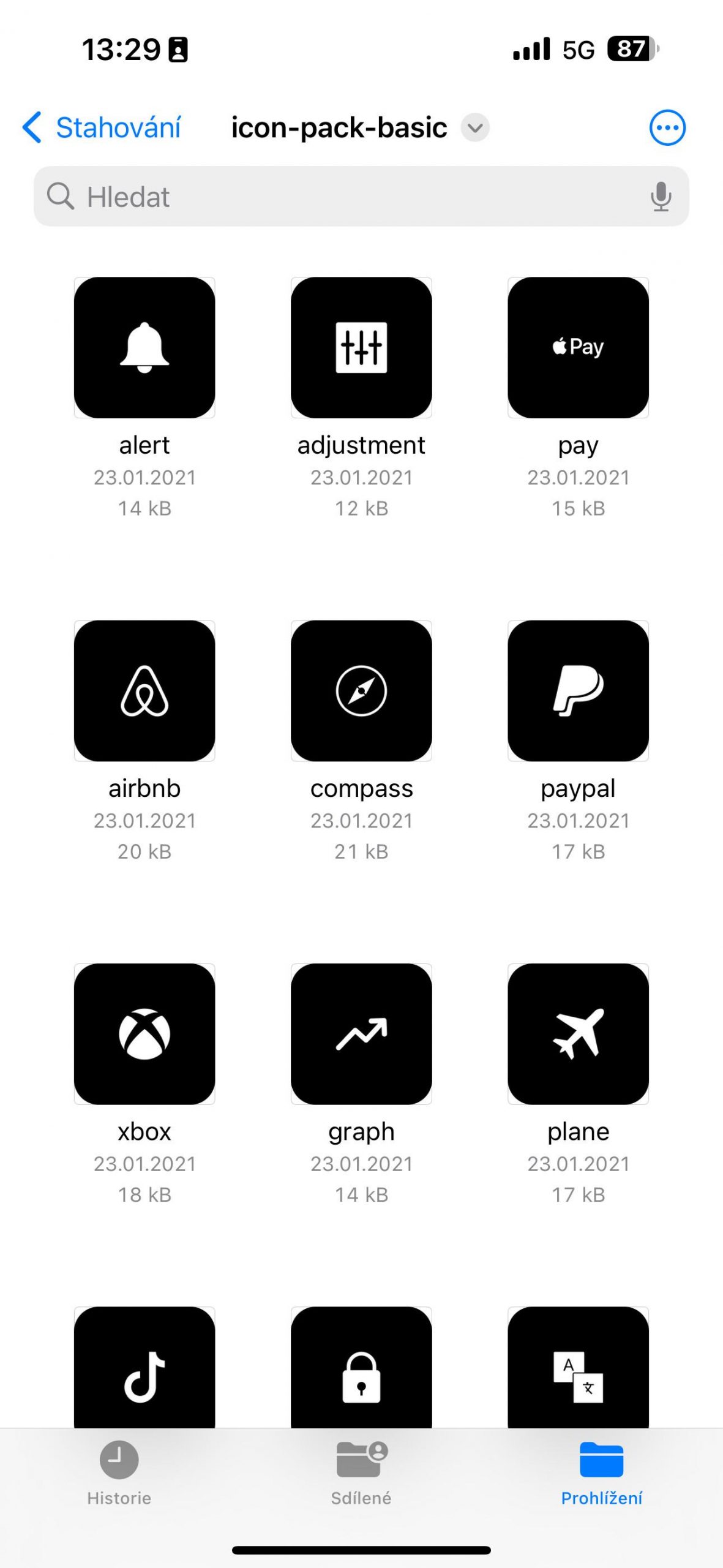The height and width of the screenshot is (1568, 723).
Task: Open the xbox icon file
Action: [x=144, y=1034]
